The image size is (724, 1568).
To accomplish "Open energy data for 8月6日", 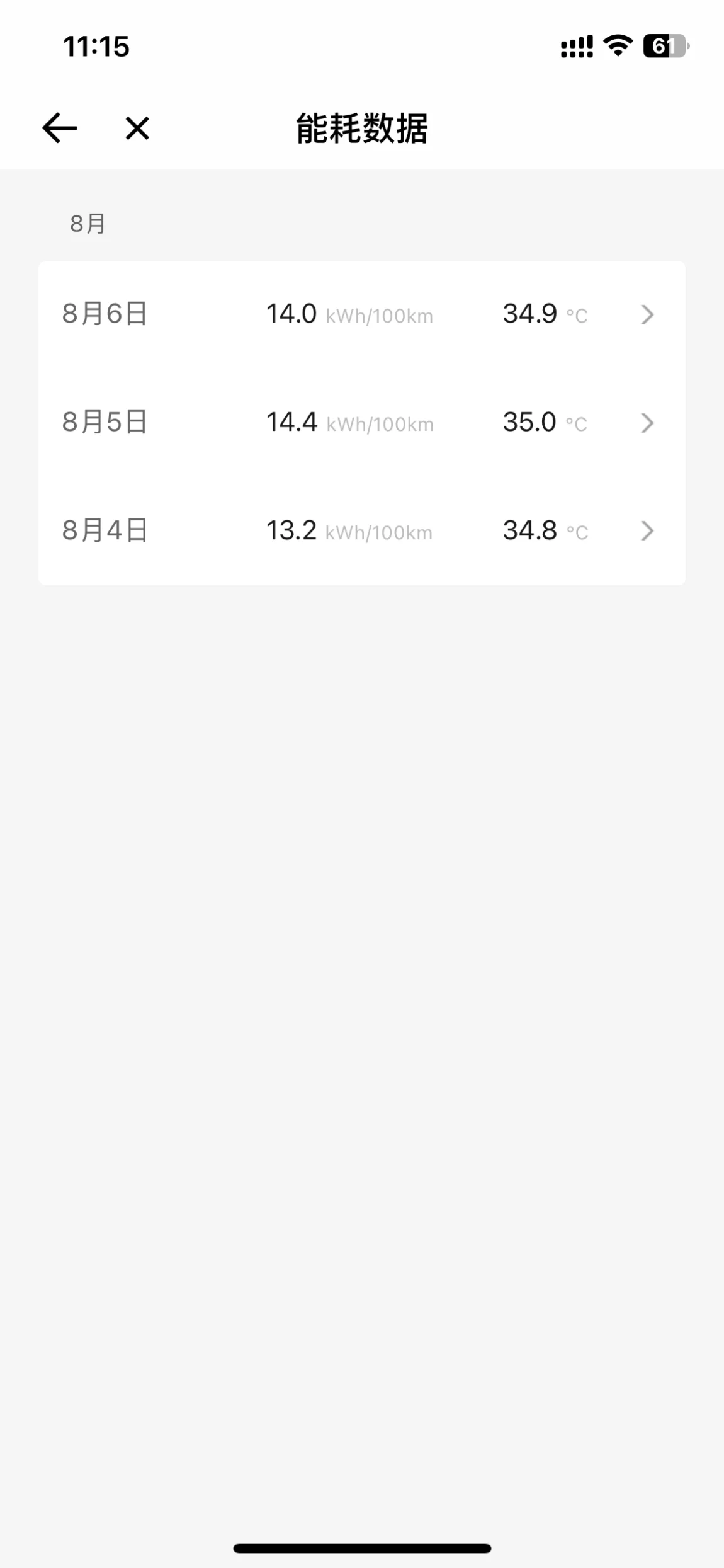I will [x=361, y=314].
